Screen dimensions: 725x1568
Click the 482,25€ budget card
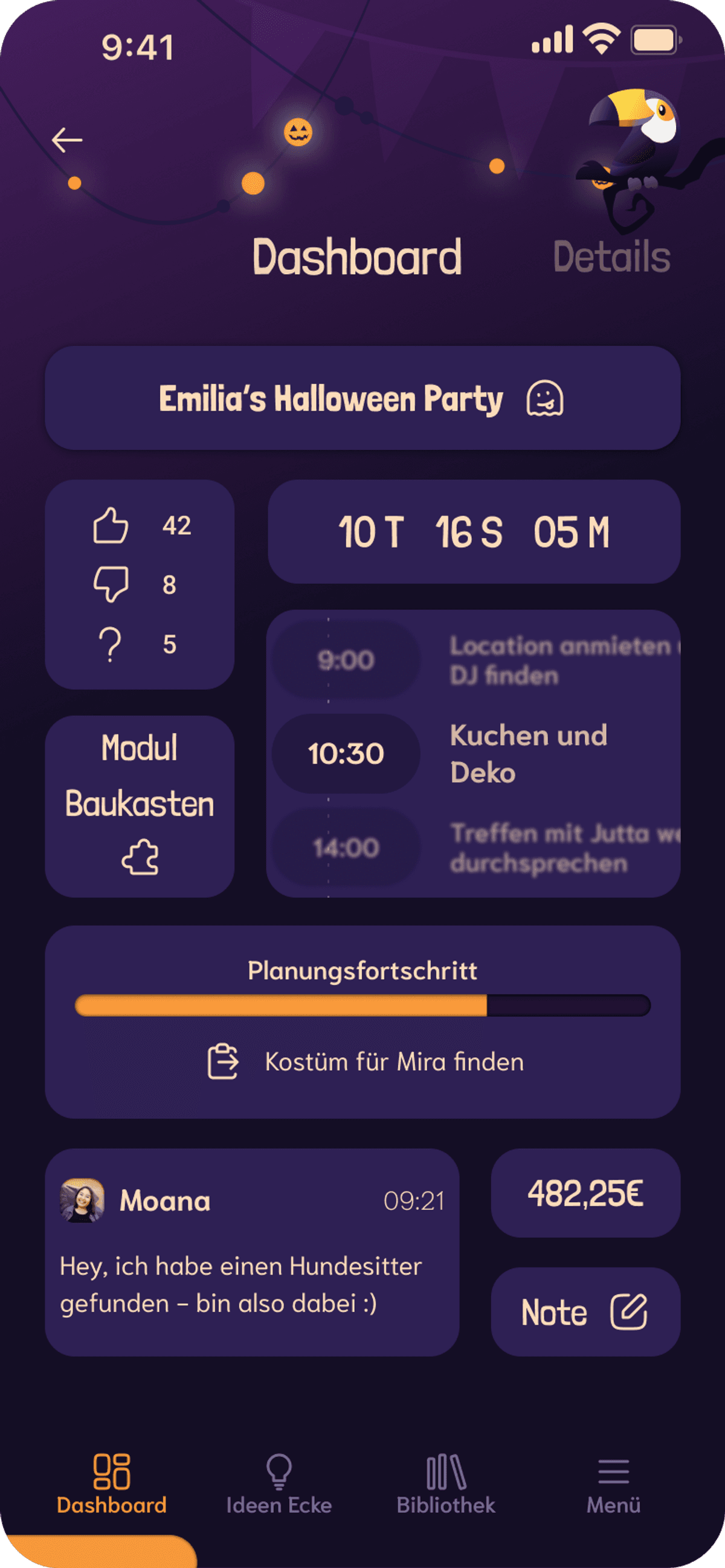point(585,1193)
